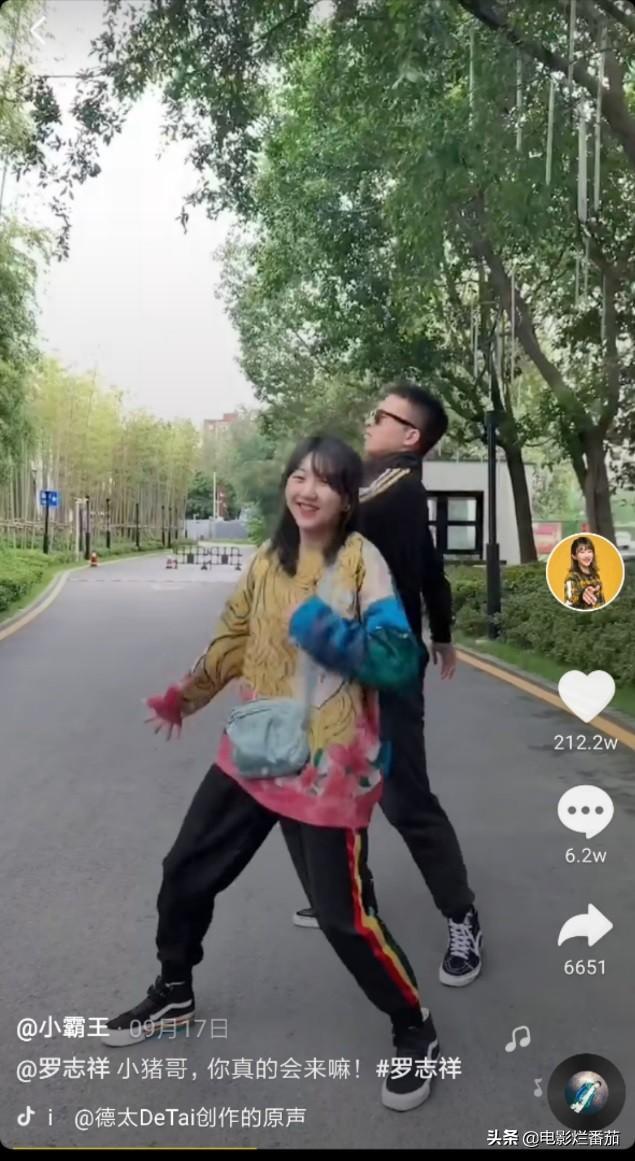The width and height of the screenshot is (635, 1161).
Task: Go back with the top-left arrow
Action: point(38,30)
